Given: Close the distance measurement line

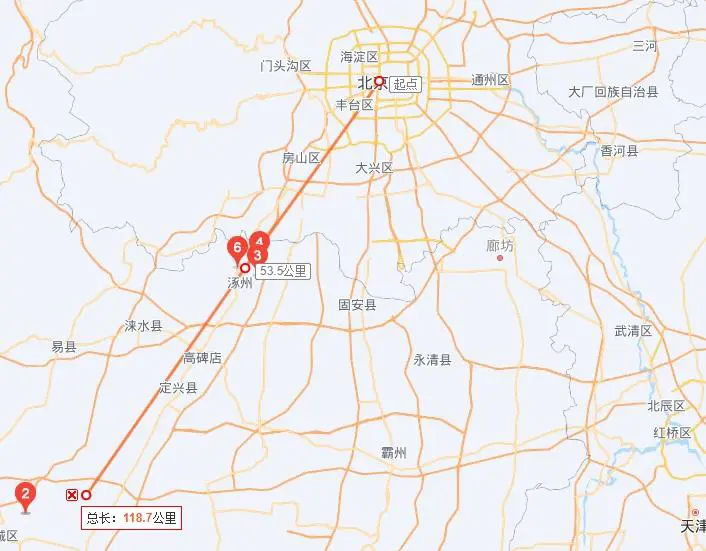Looking at the screenshot, I should click(71, 495).
